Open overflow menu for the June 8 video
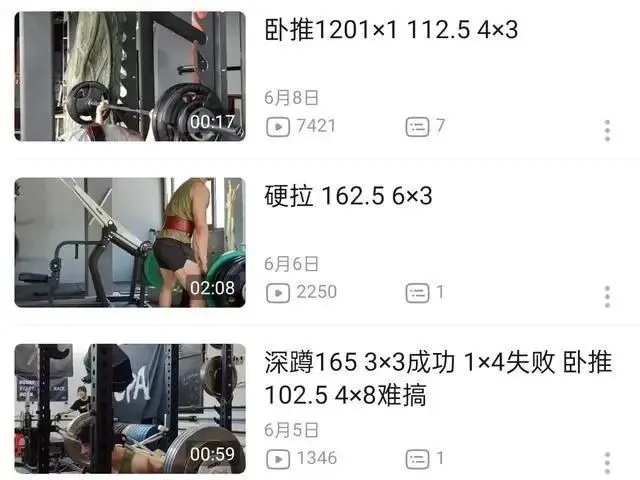640x480 pixels. [607, 131]
